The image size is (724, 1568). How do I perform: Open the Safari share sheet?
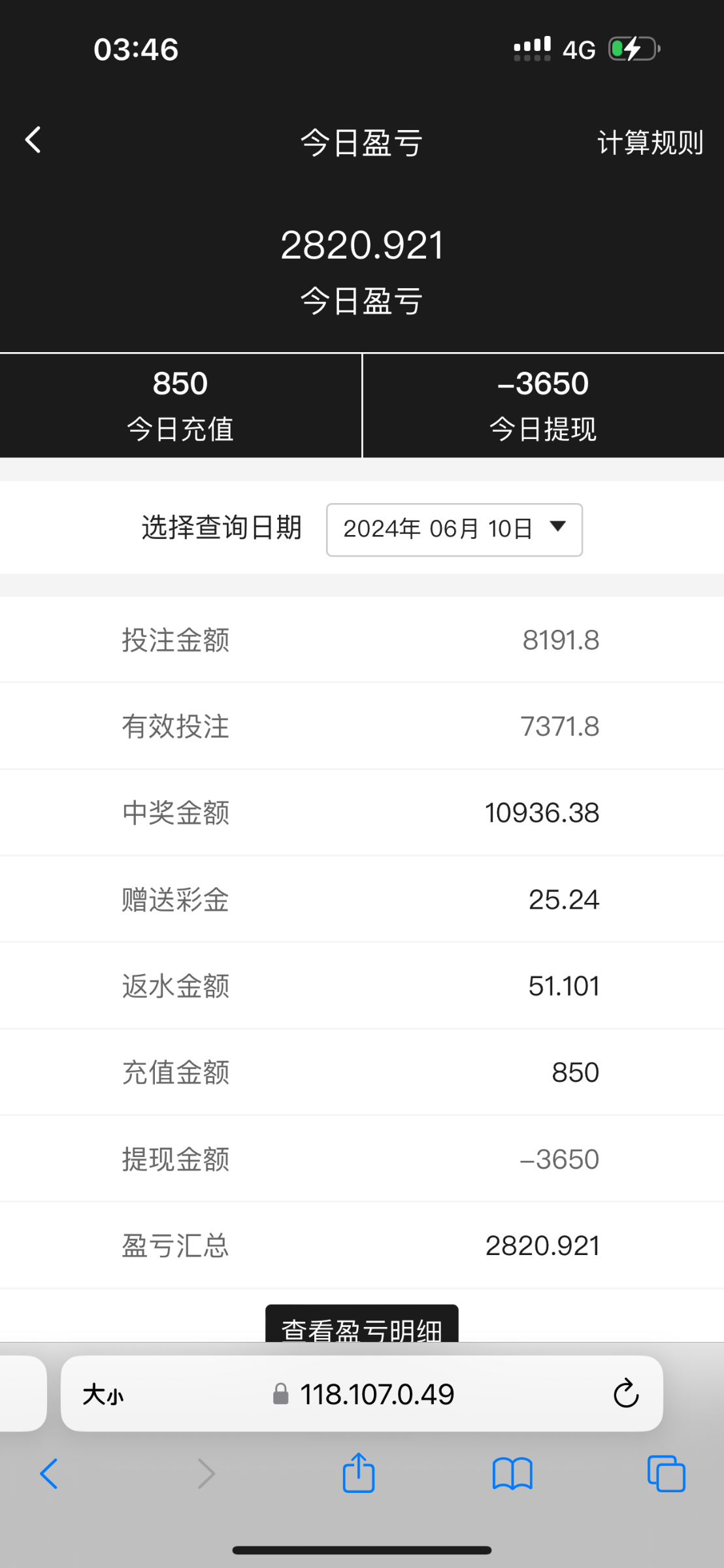click(359, 1473)
